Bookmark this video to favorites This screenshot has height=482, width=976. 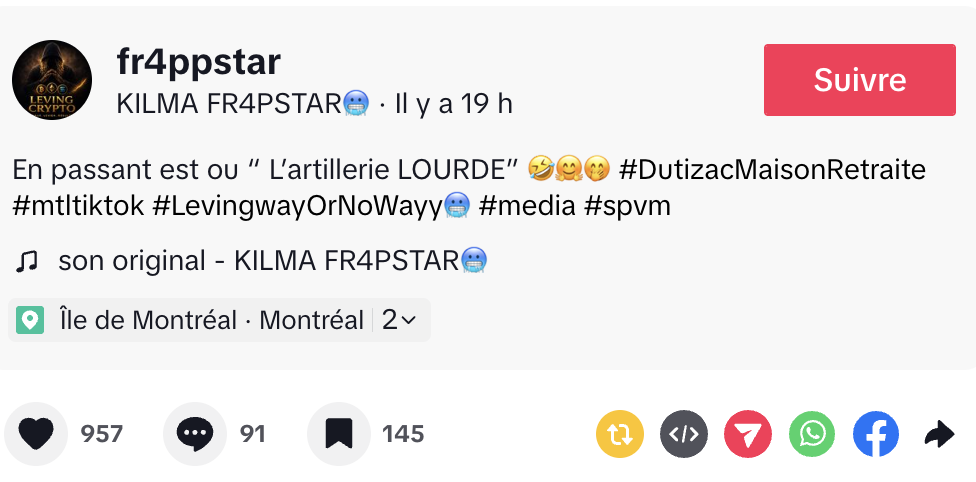(339, 434)
